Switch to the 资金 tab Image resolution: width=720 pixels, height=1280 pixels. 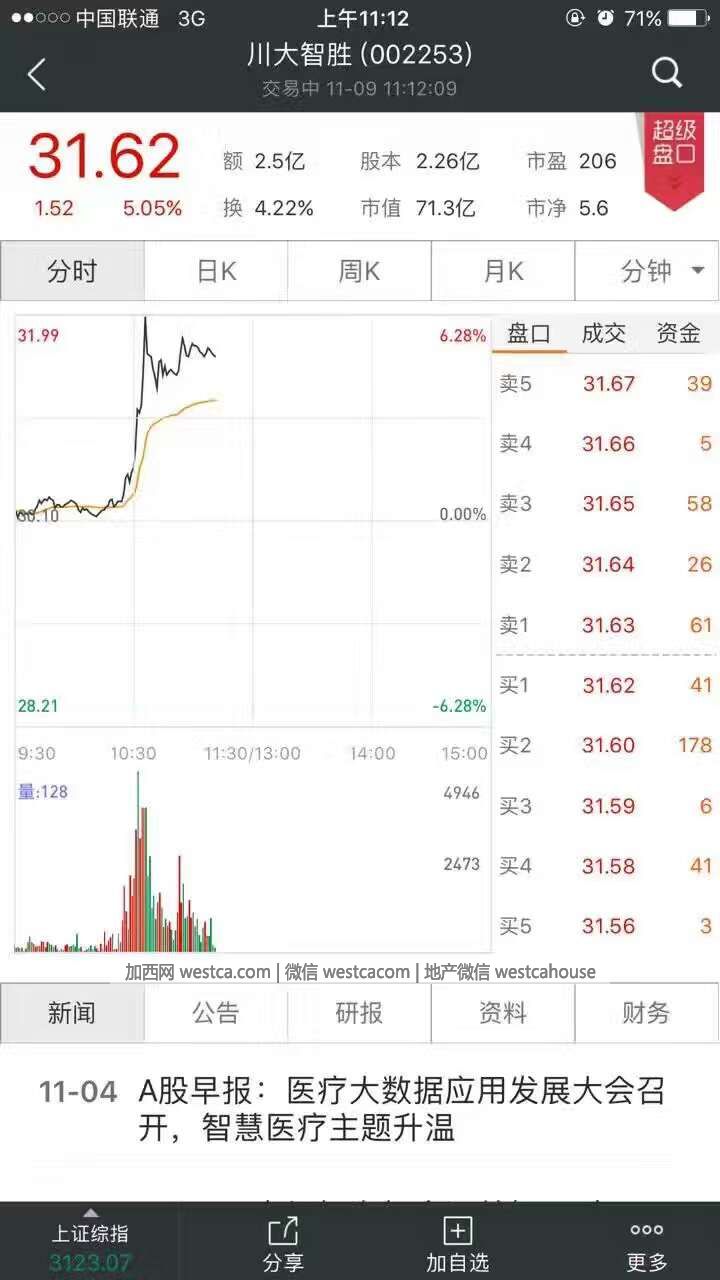click(678, 334)
